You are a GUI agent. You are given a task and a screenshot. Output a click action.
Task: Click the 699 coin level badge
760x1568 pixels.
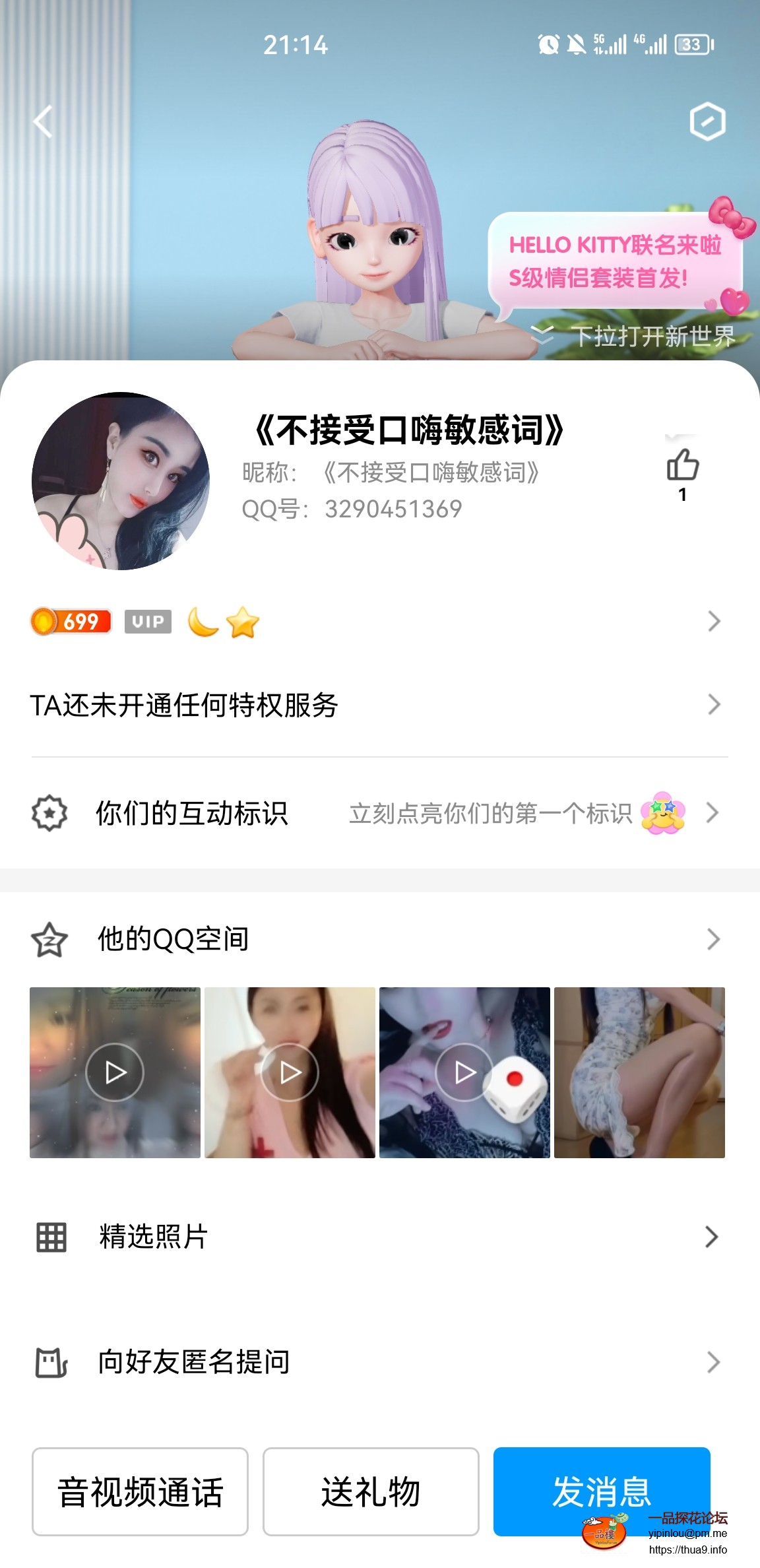tap(71, 621)
